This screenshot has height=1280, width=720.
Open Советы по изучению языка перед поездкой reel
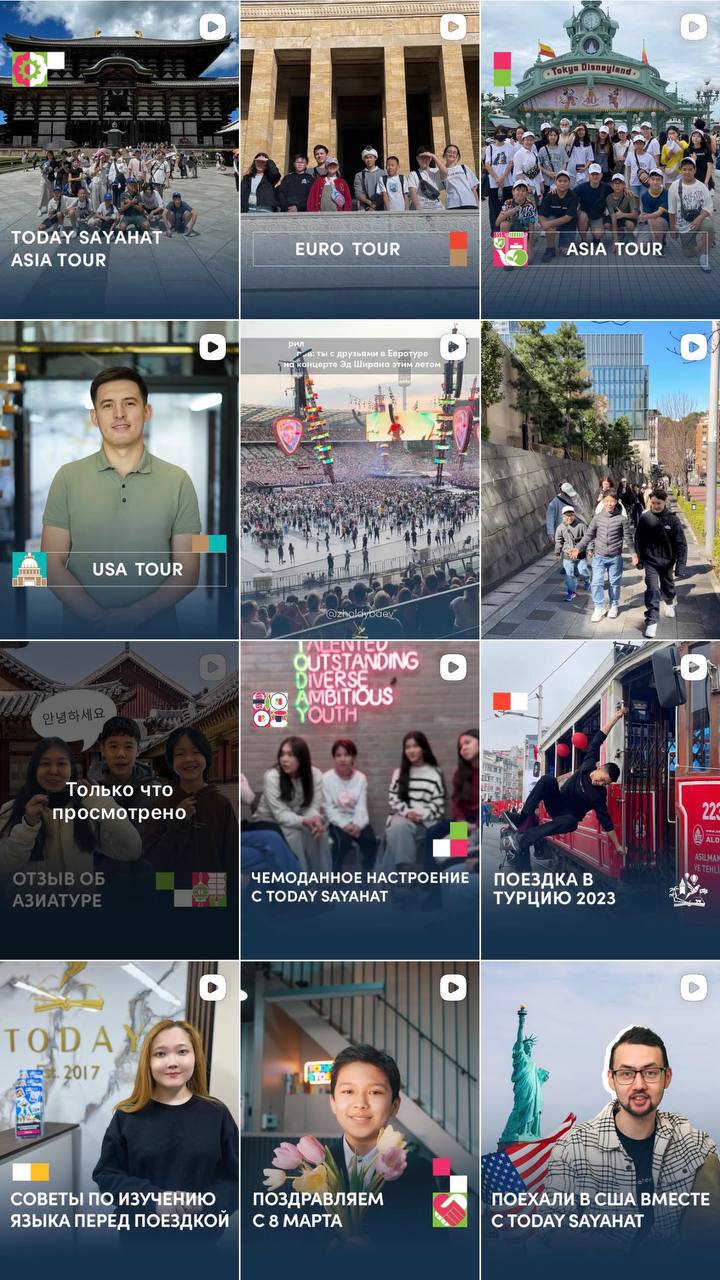pos(119,1120)
